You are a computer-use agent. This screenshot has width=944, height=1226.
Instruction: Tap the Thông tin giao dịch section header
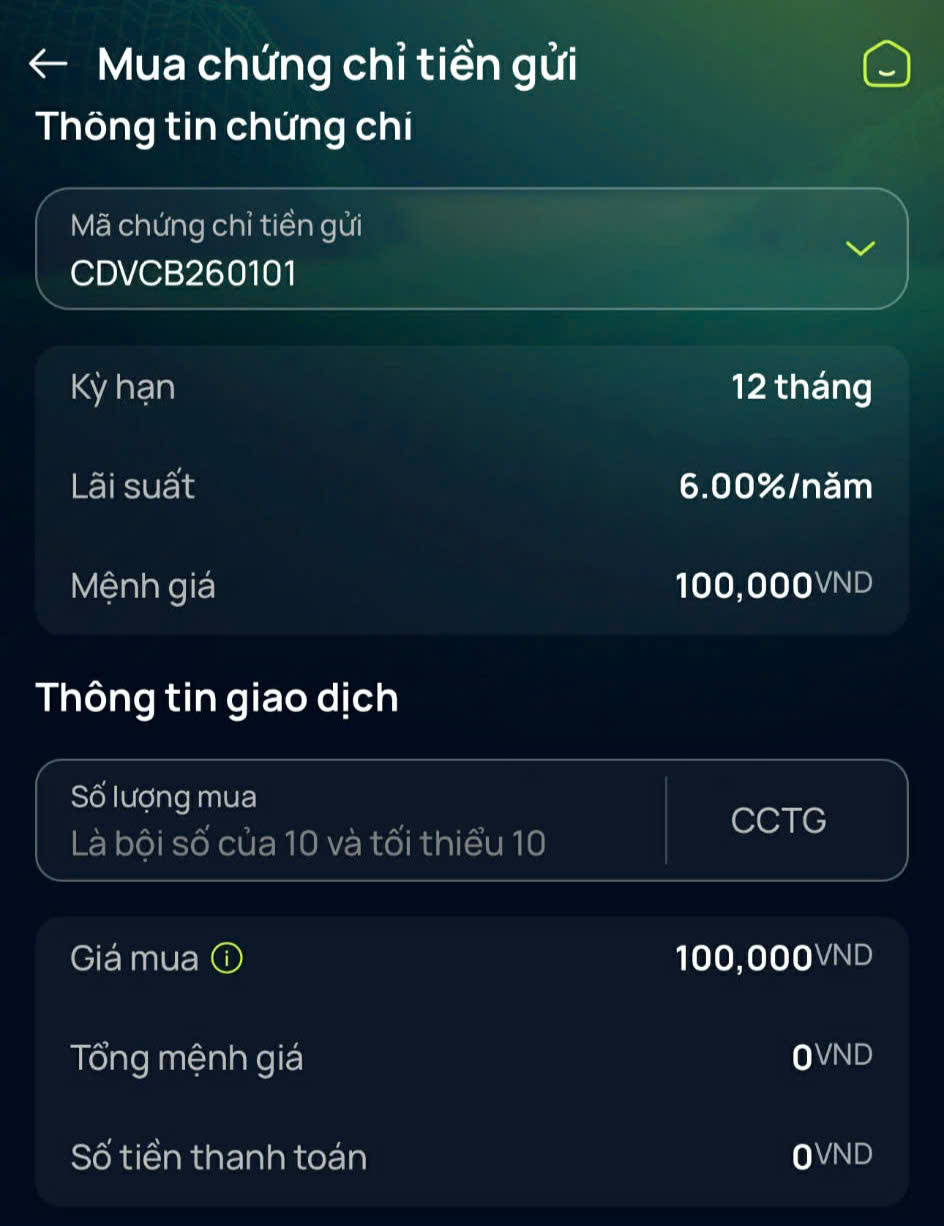pyautogui.click(x=215, y=698)
